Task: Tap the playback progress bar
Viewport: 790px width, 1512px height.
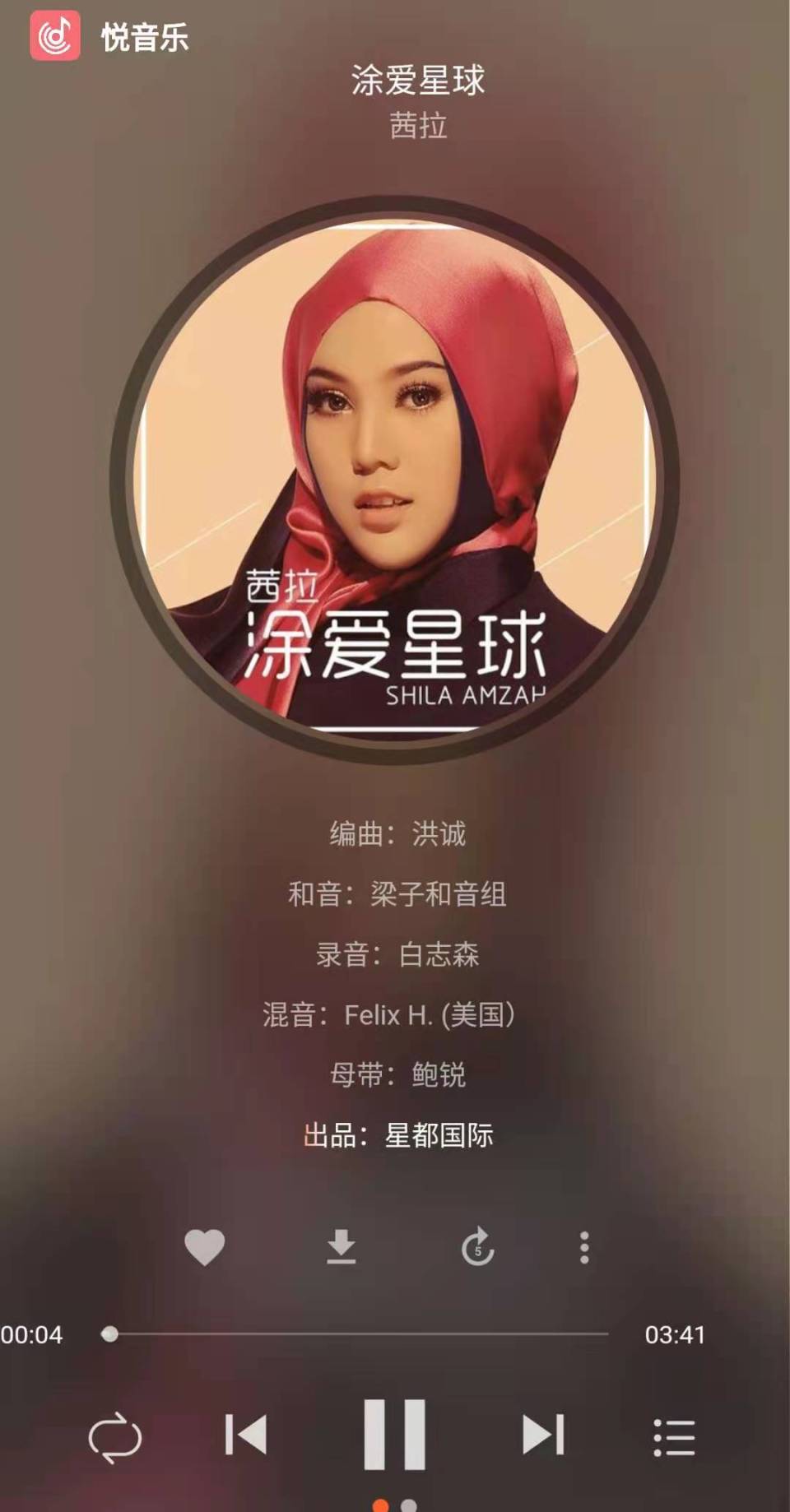Action: pyautogui.click(x=359, y=1333)
